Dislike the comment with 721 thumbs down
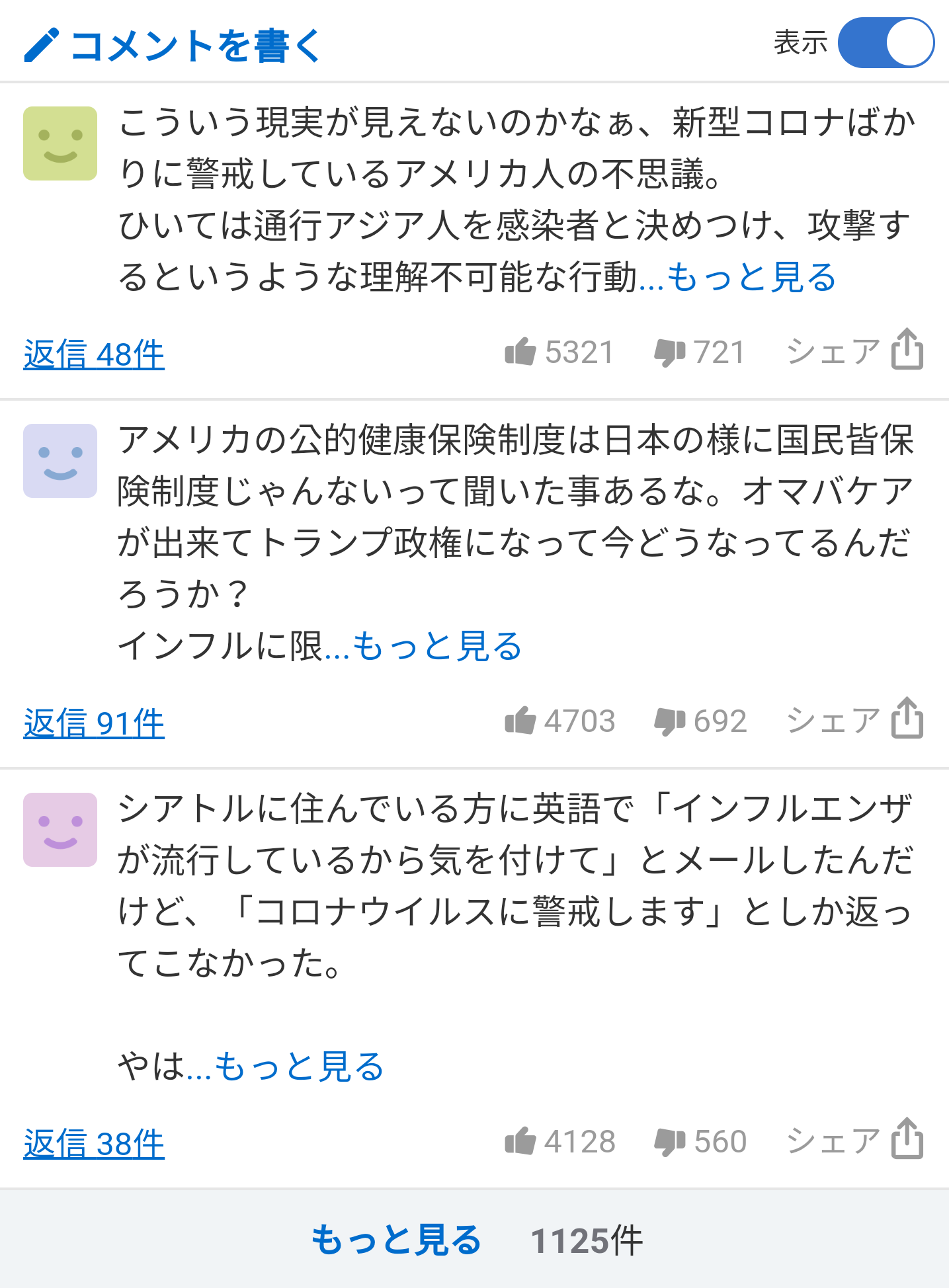The width and height of the screenshot is (949, 1288). (669, 352)
